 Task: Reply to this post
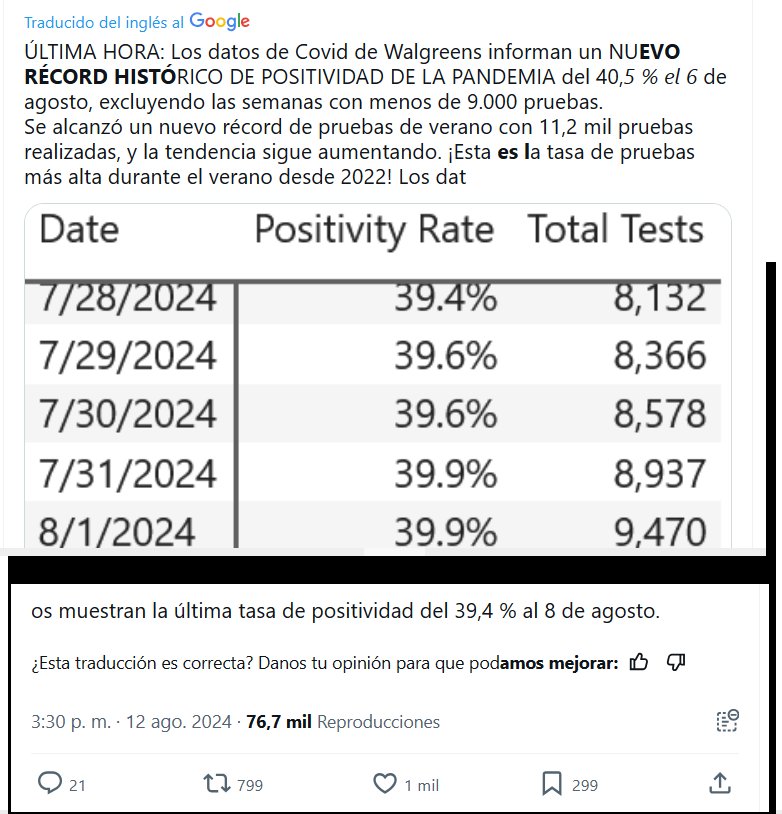[x=50, y=784]
